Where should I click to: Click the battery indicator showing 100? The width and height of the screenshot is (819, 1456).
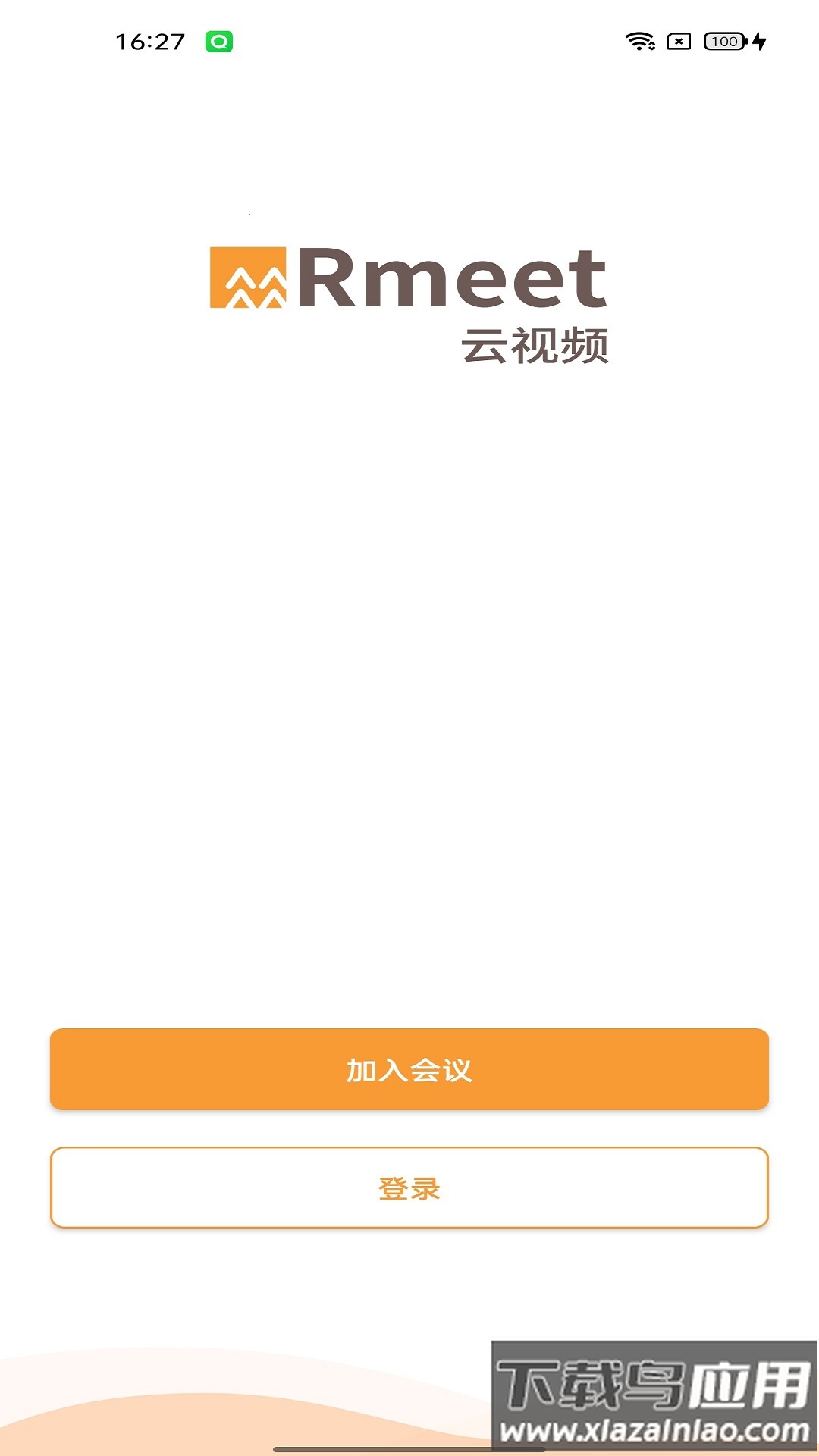[x=724, y=42]
